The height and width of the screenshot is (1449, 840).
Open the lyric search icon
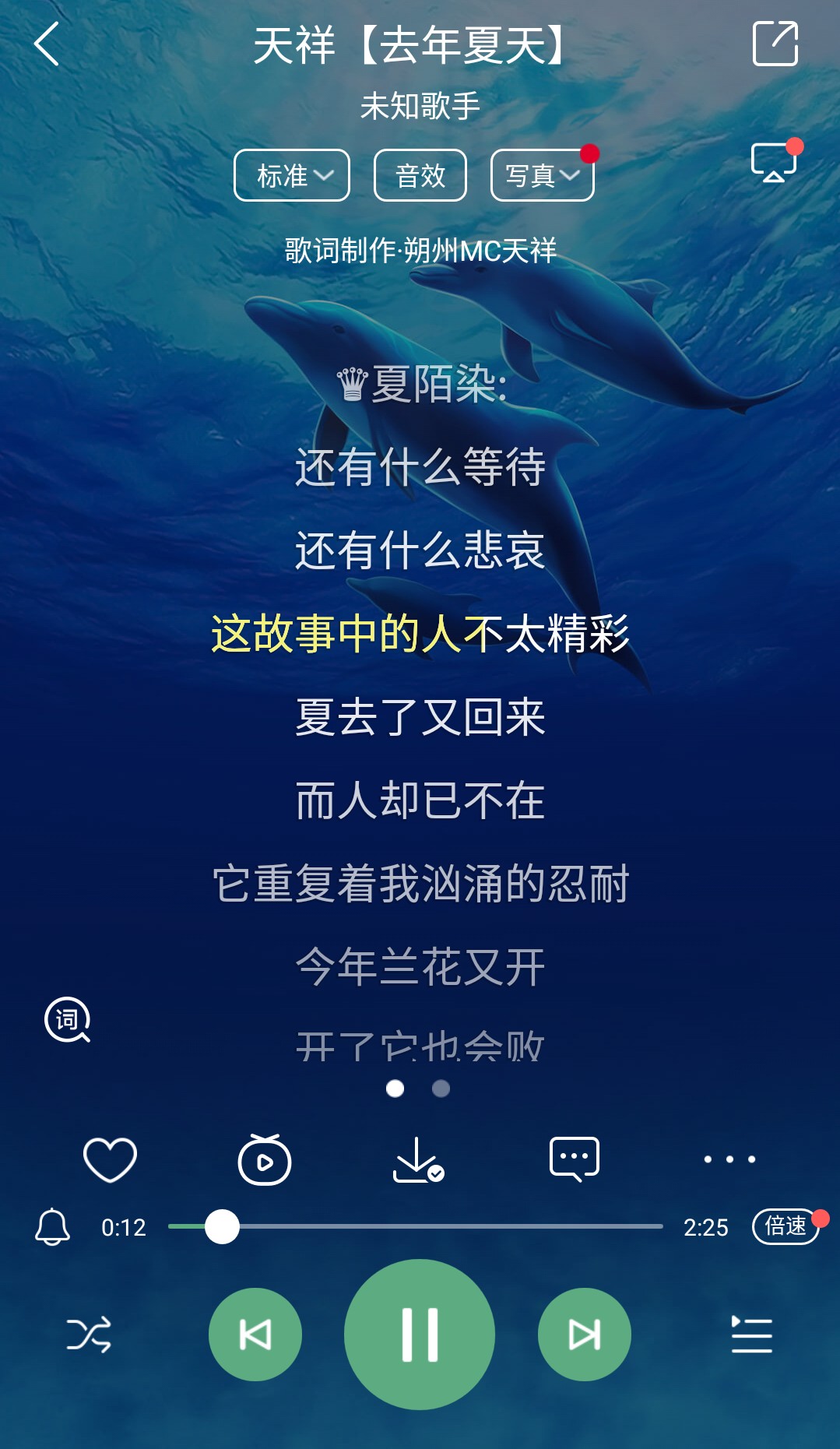[68, 1019]
